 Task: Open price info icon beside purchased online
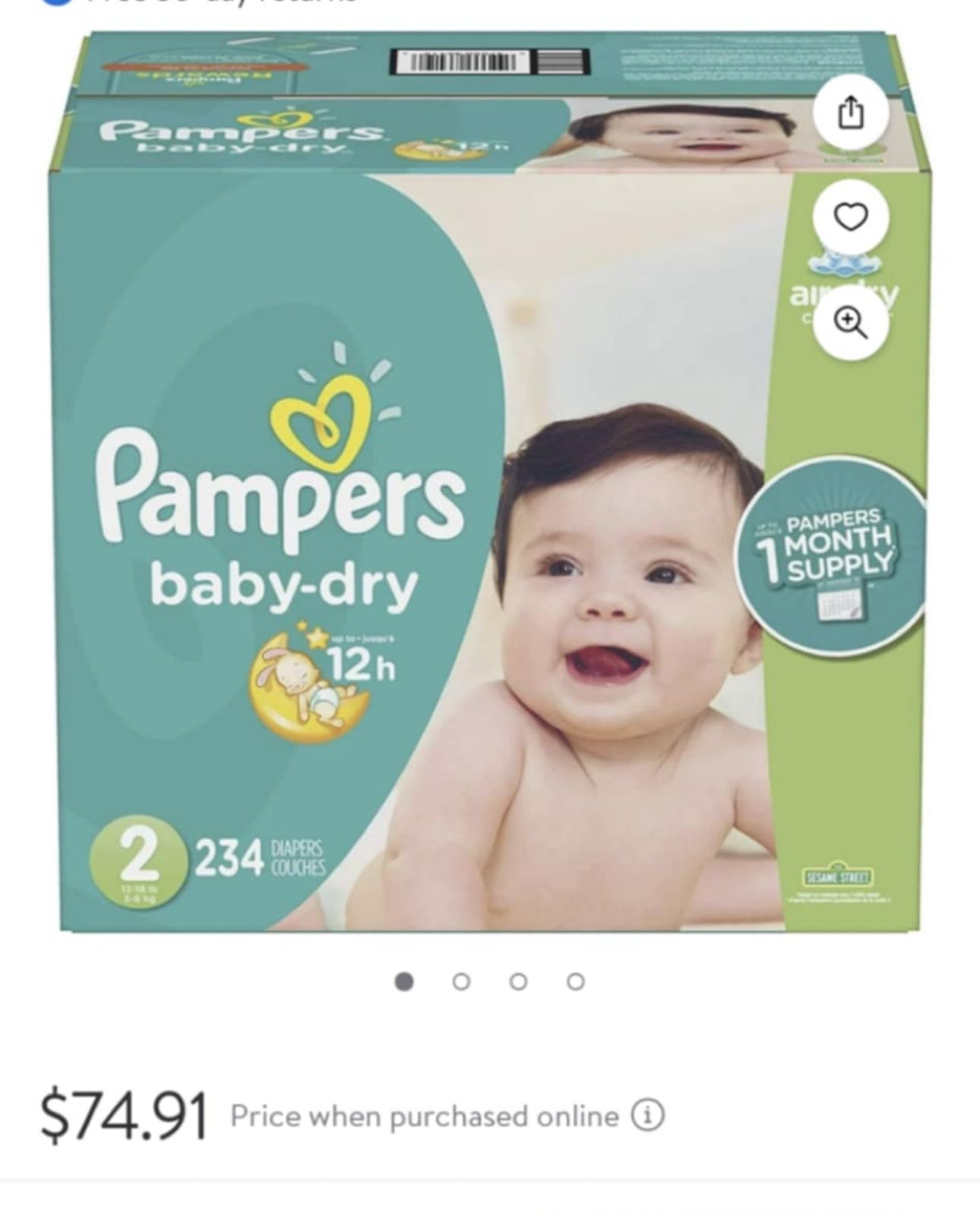pos(648,1116)
